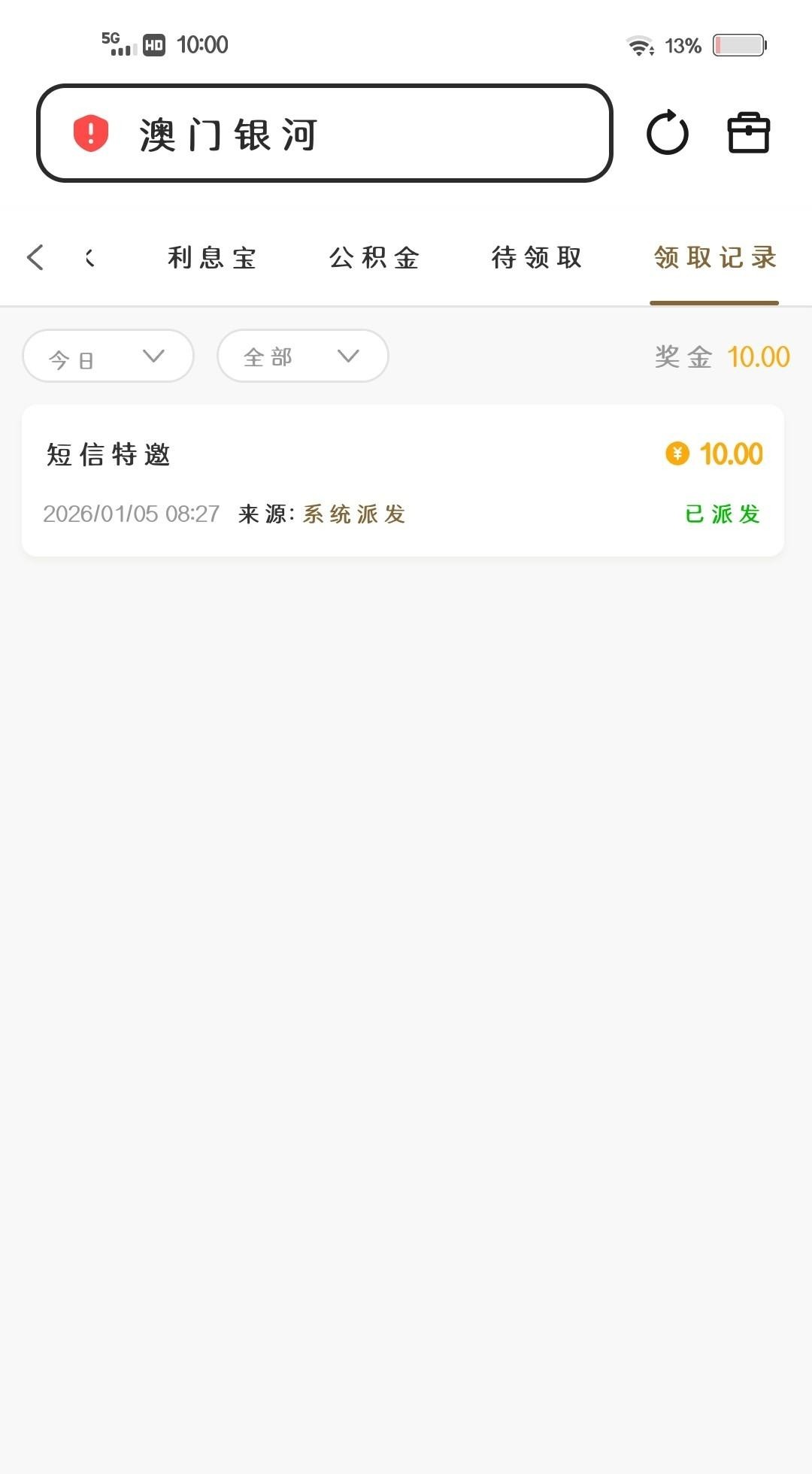The image size is (812, 1474).
Task: Go back using the left arrow
Action: point(35,257)
